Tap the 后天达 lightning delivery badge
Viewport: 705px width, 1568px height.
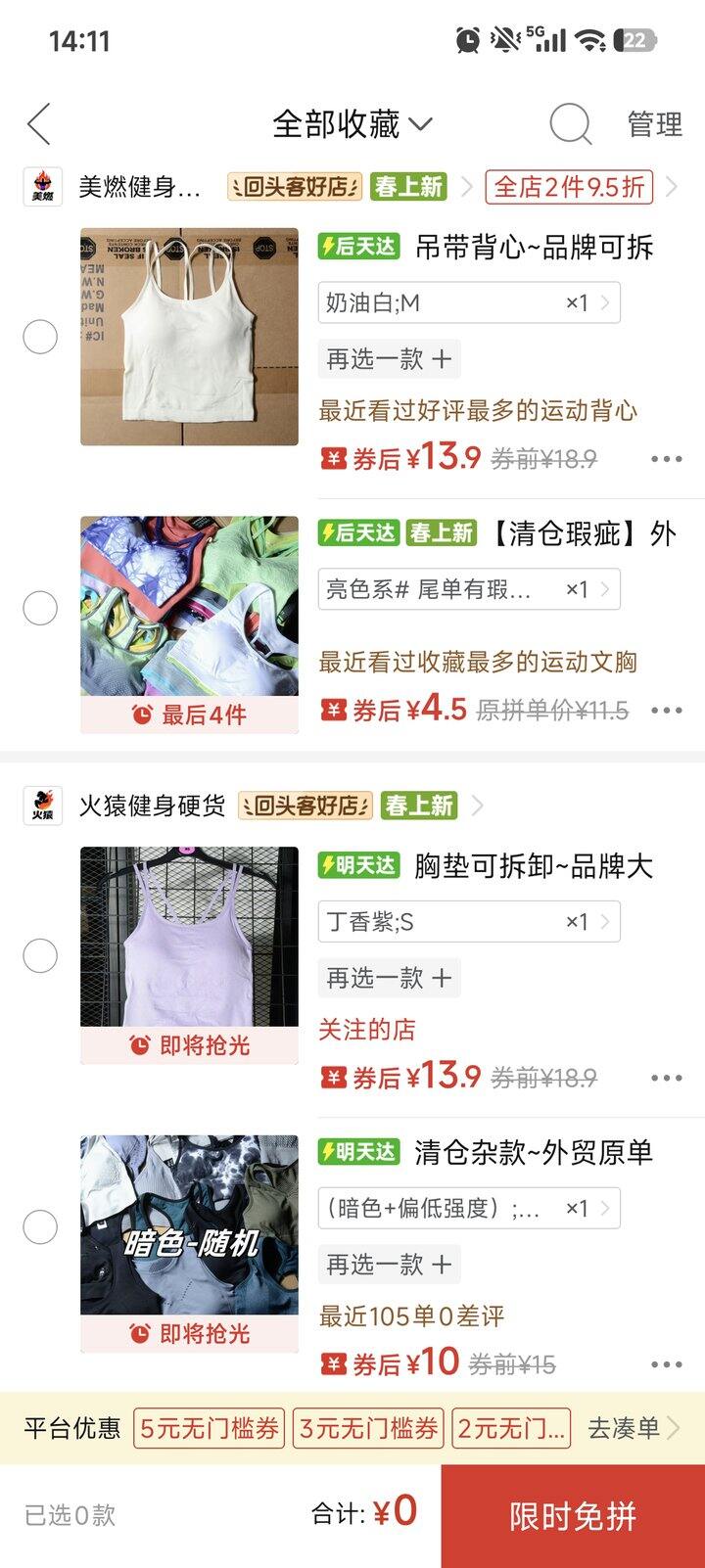click(x=357, y=250)
